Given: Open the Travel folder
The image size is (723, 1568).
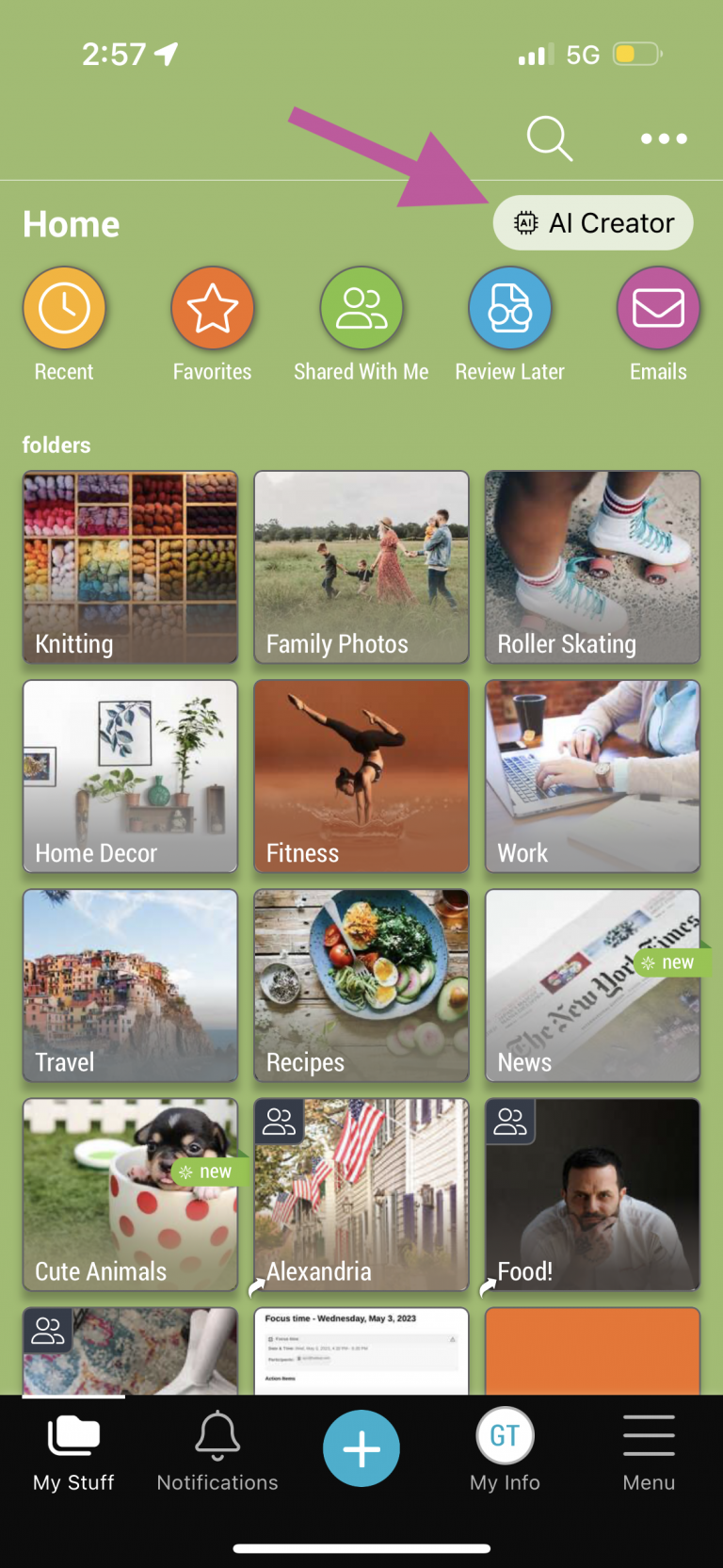Looking at the screenshot, I should pos(130,985).
